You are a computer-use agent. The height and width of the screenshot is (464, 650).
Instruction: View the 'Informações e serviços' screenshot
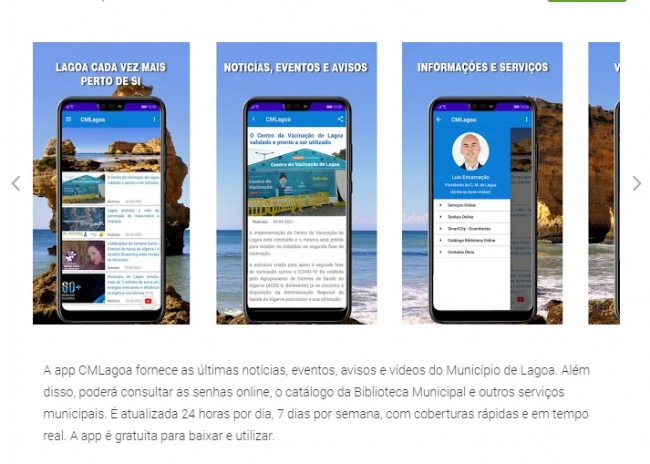[x=482, y=183]
